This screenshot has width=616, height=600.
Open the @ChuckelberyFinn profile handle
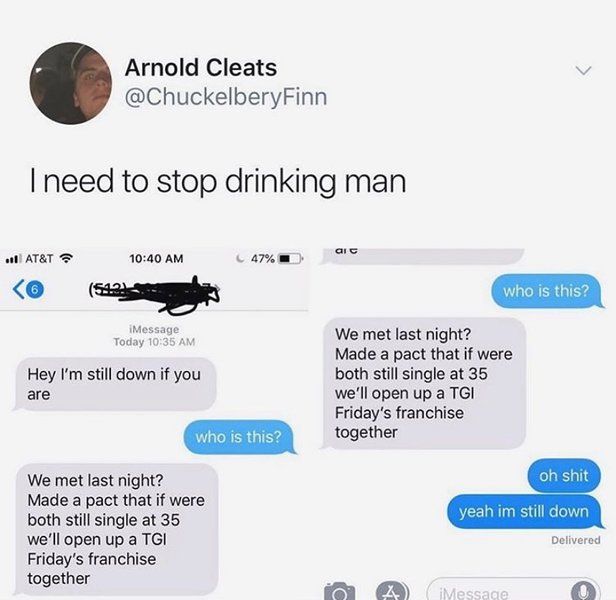(x=225, y=96)
